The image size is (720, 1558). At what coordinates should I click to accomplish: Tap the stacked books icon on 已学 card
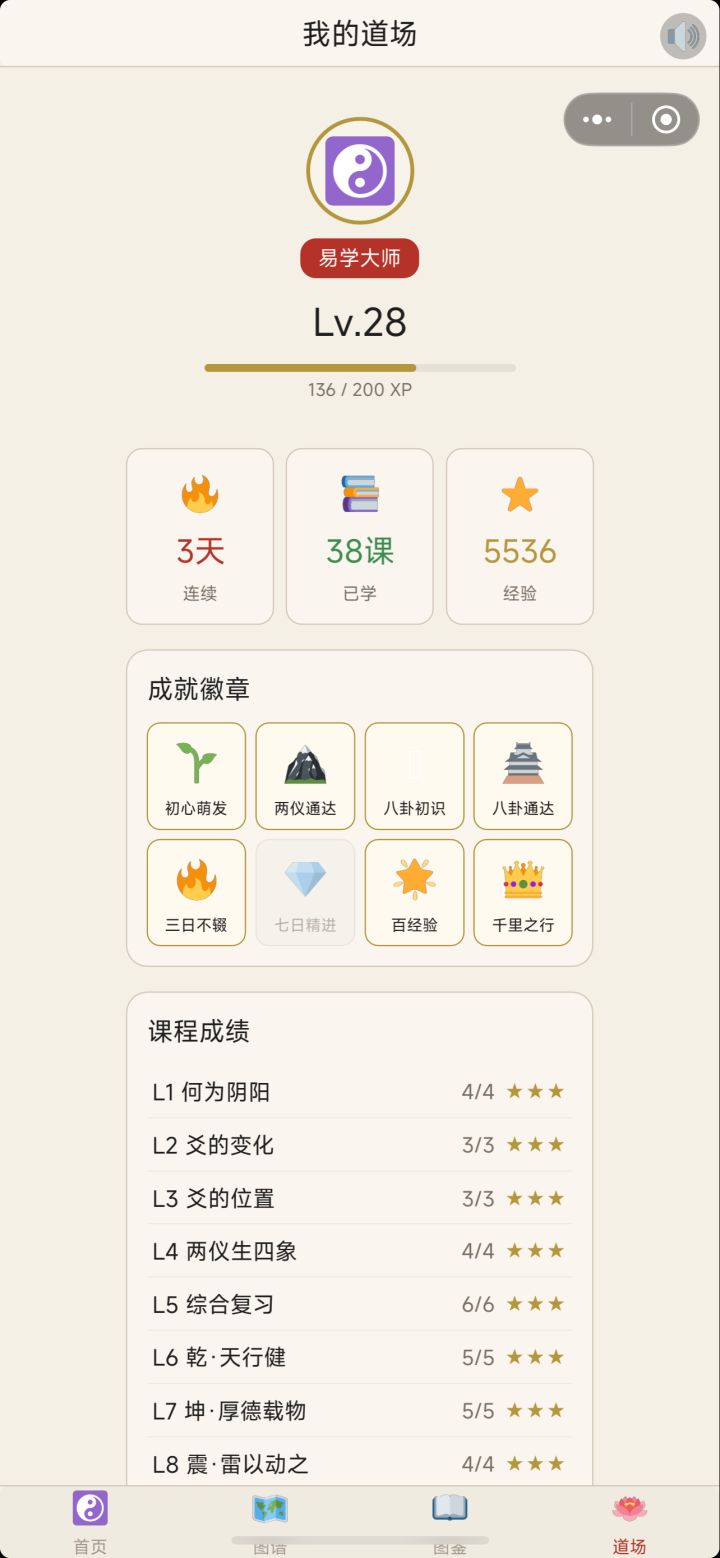point(359,494)
